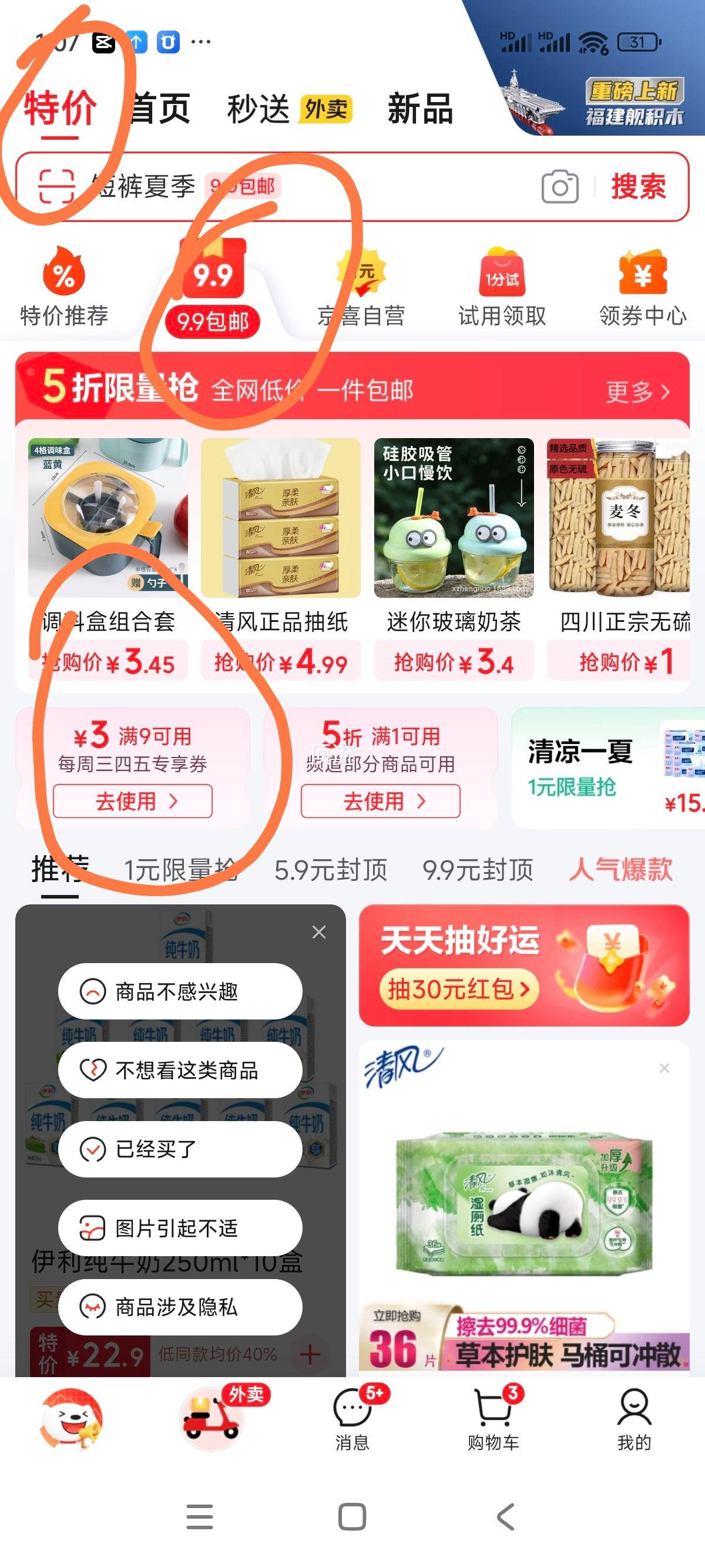Tap the 京喜自营 icon
The image size is (705, 1568).
(359, 276)
